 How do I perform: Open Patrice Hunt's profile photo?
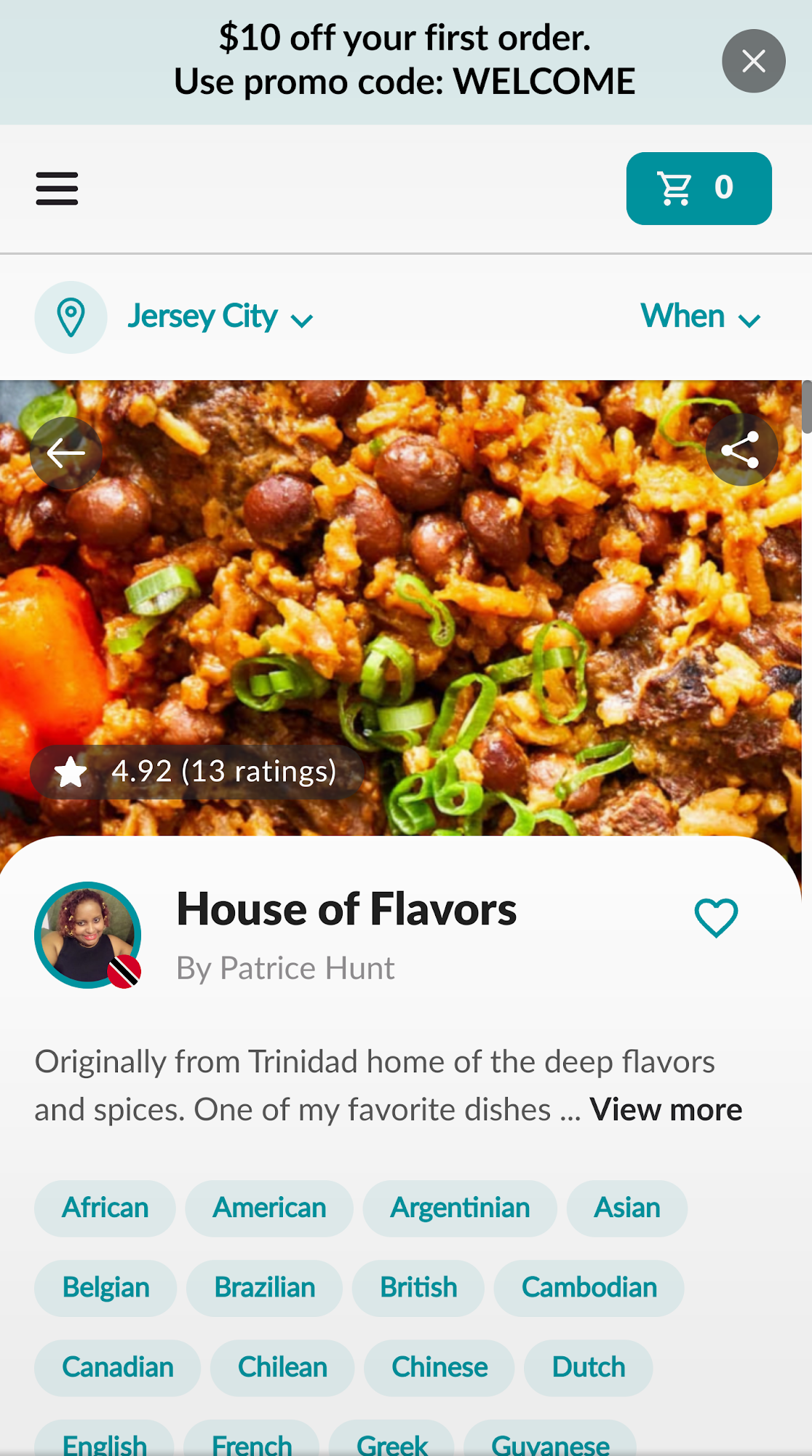coord(87,935)
